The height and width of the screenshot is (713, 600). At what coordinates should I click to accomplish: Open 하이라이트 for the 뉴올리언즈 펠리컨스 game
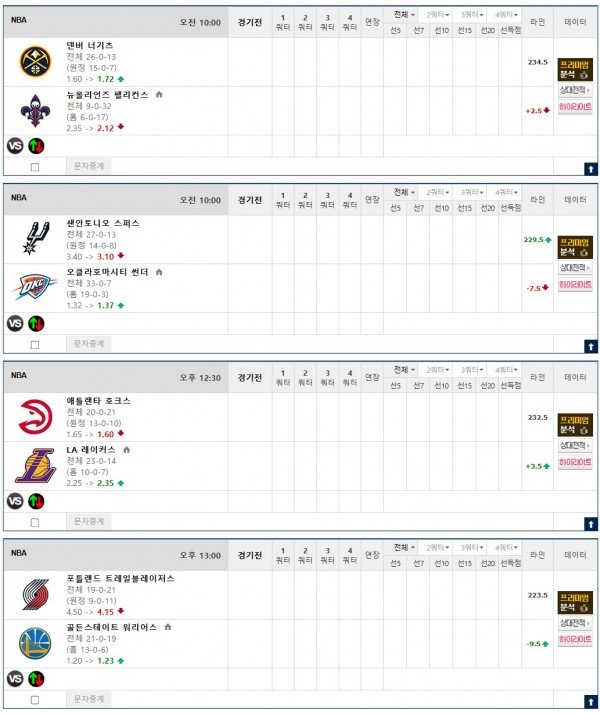coord(575,106)
